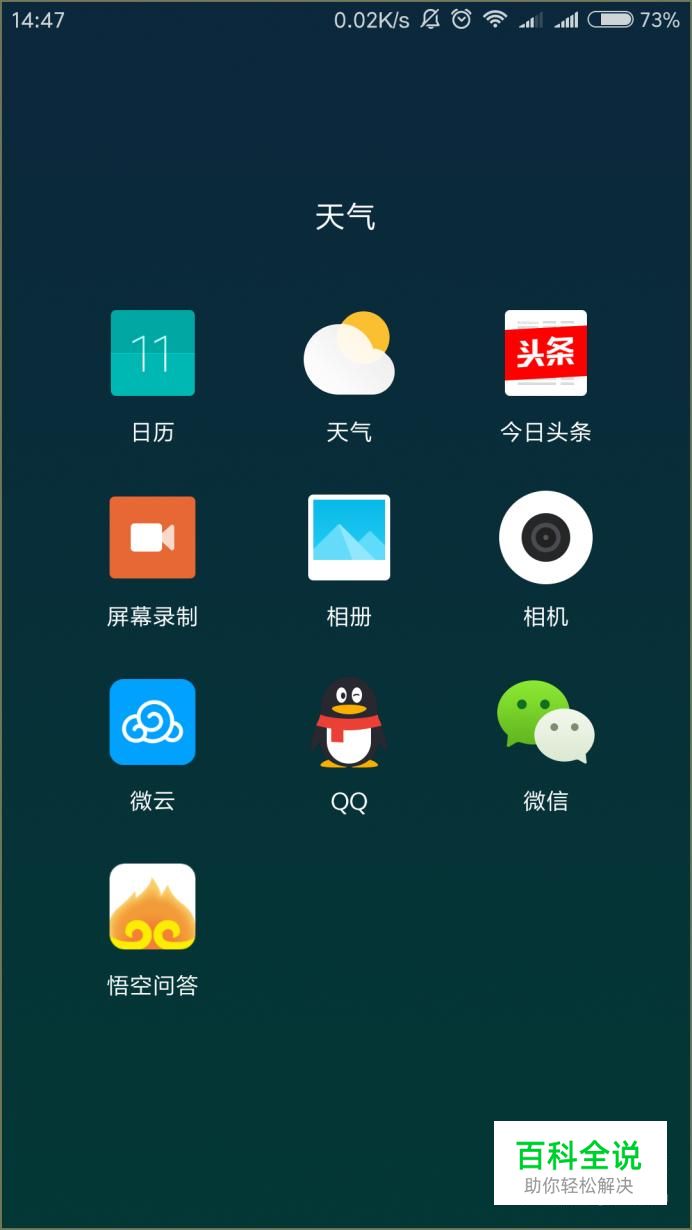Open the 日历 calendar app
Screen dimensions: 692x1230
[x=152, y=353]
